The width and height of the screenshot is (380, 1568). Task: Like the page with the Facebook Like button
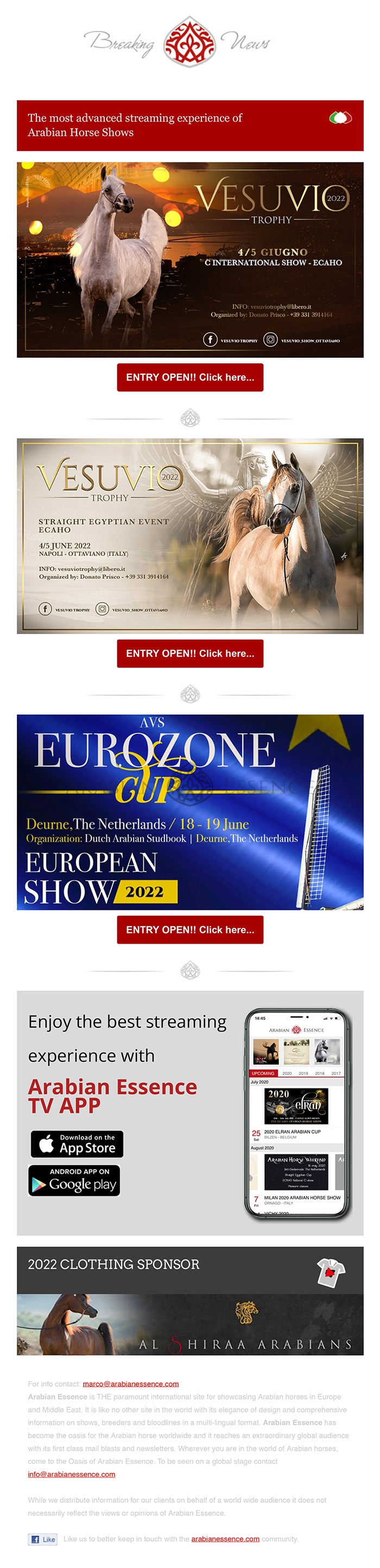pos(43,1539)
